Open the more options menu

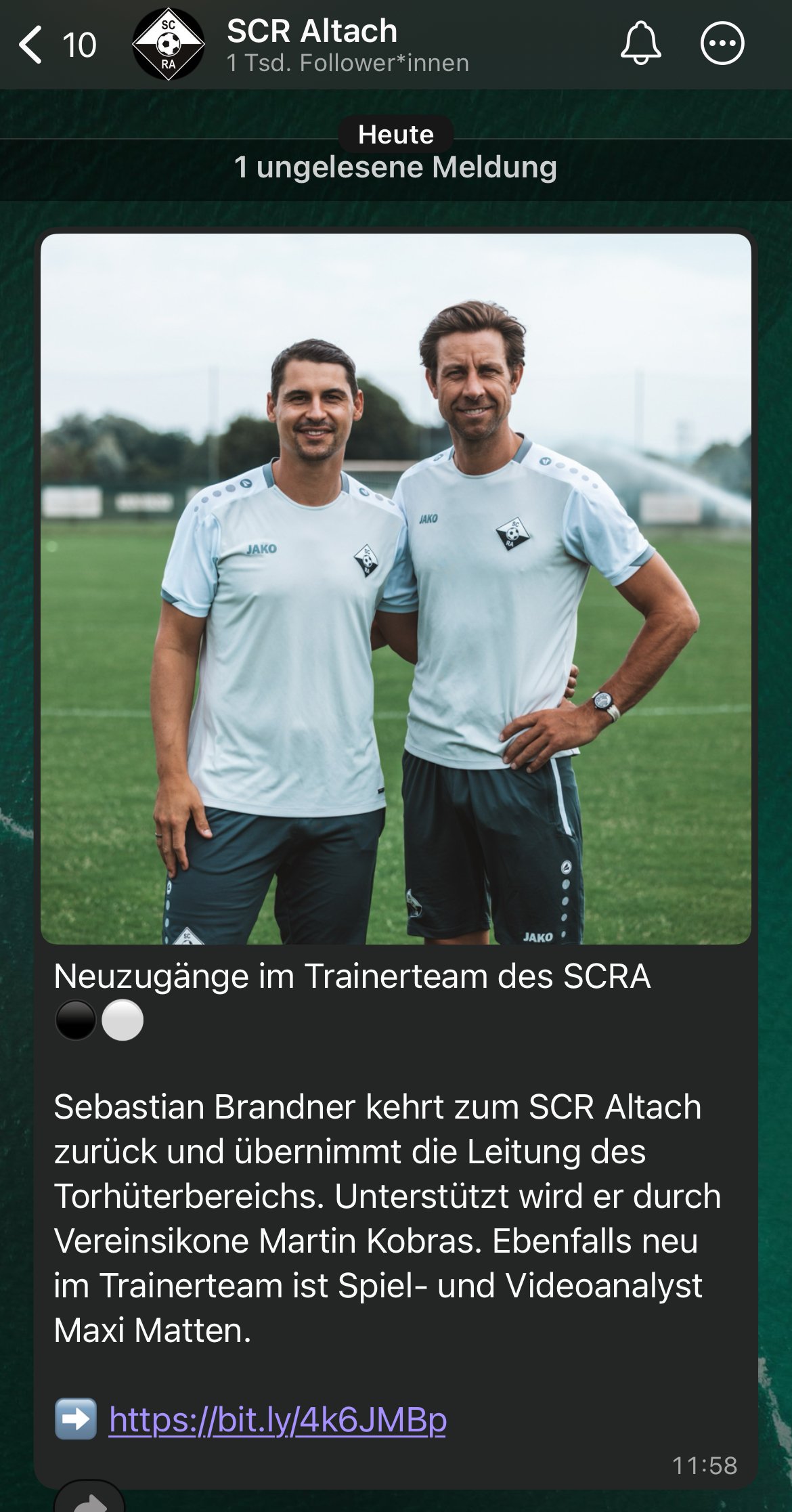point(722,43)
